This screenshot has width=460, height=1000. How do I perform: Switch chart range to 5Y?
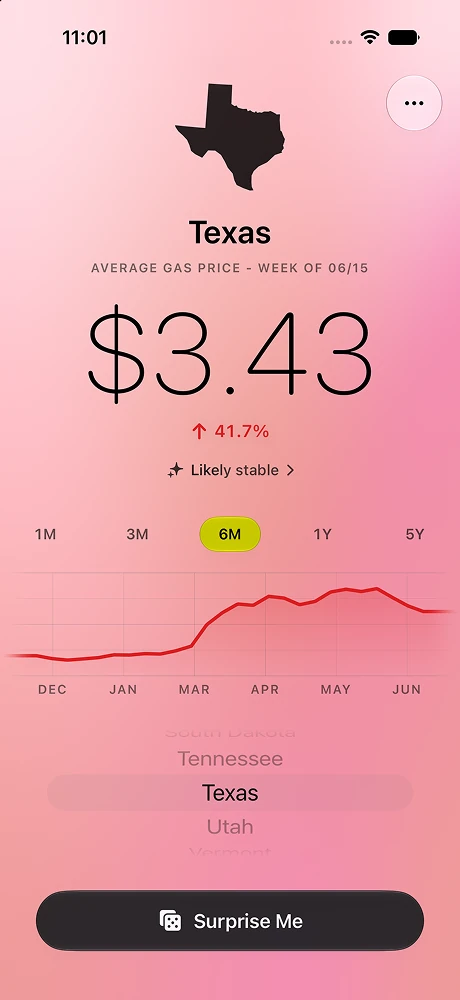[x=415, y=534]
